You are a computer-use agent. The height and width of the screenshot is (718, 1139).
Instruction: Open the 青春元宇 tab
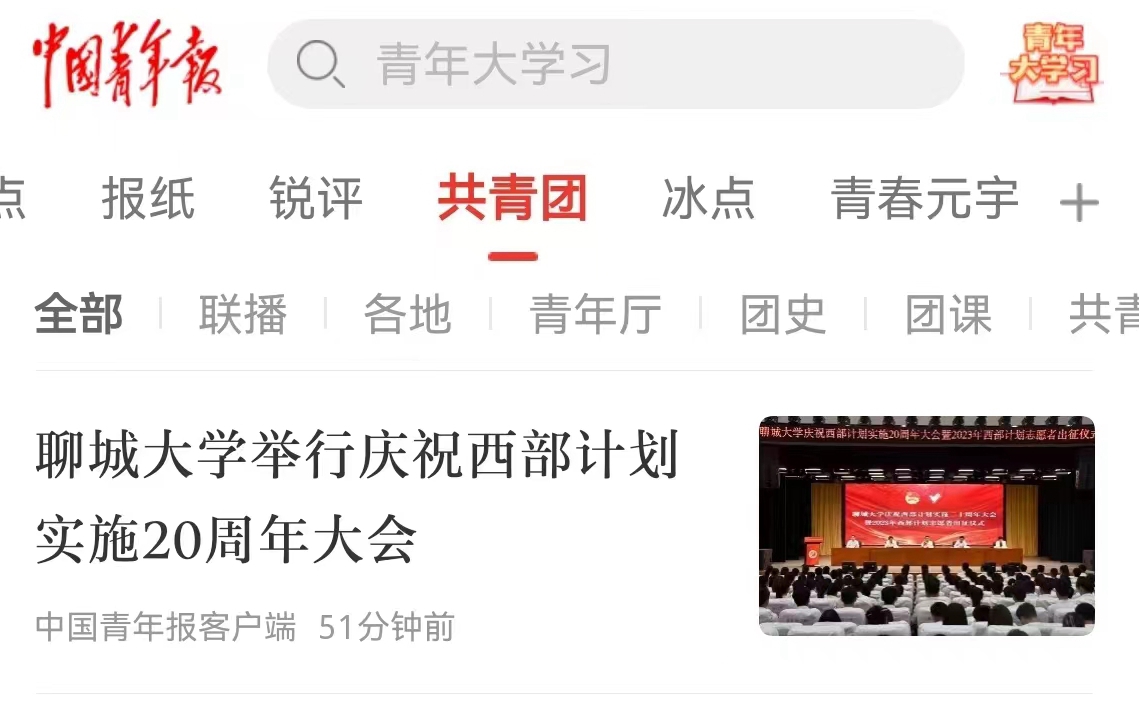924,199
